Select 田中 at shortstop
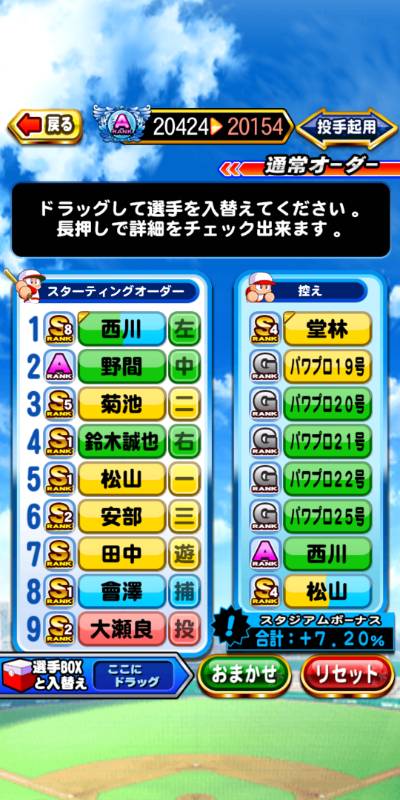 coord(122,555)
